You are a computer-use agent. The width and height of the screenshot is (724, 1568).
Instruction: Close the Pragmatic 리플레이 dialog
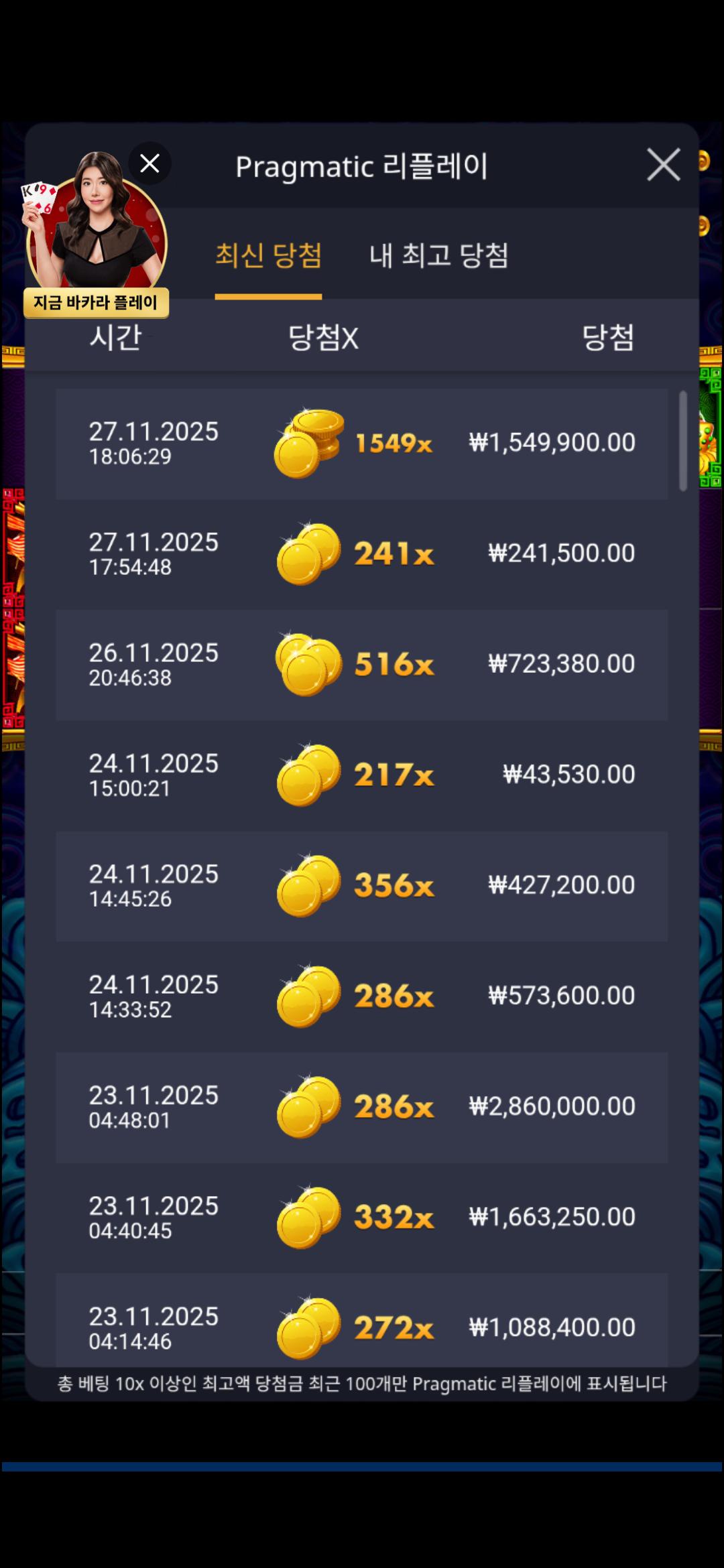tap(663, 165)
